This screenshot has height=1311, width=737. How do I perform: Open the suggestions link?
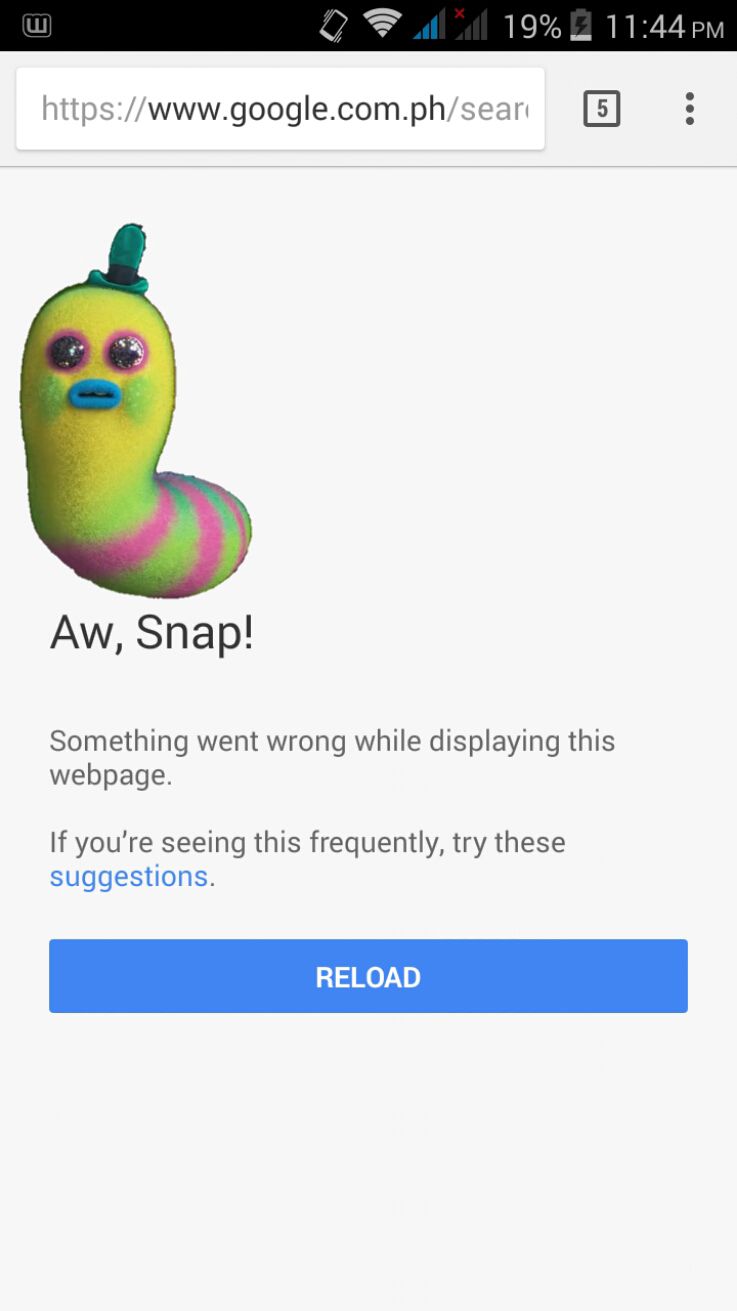pos(129,877)
